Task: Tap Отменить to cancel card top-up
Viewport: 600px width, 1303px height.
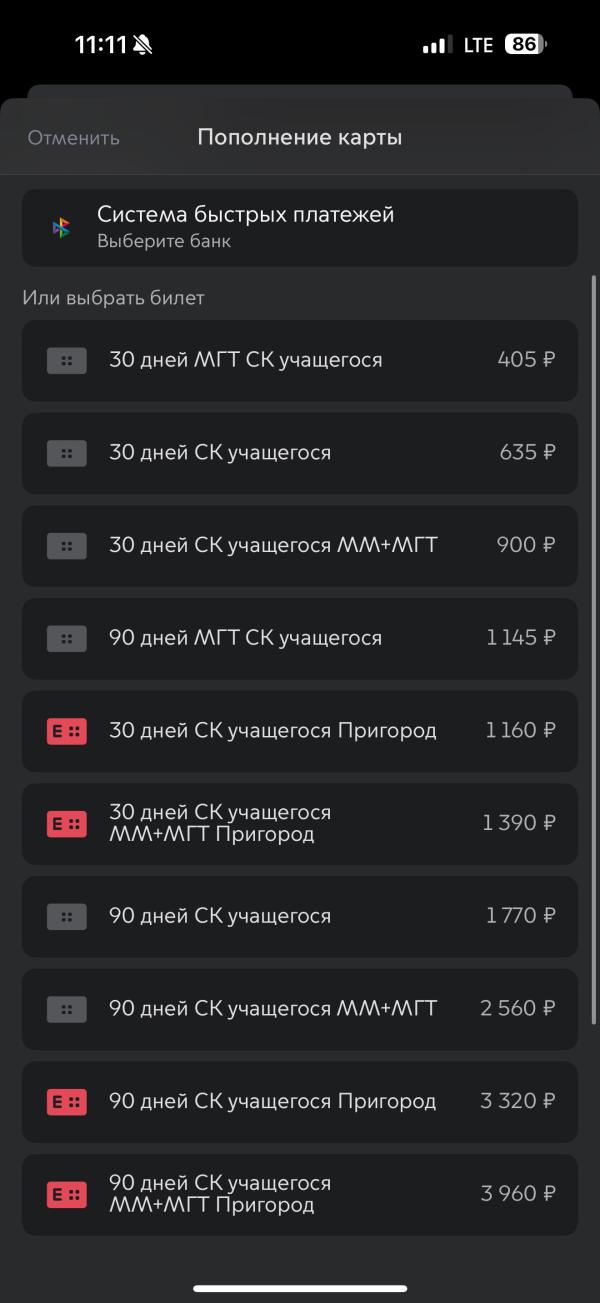Action: click(73, 138)
